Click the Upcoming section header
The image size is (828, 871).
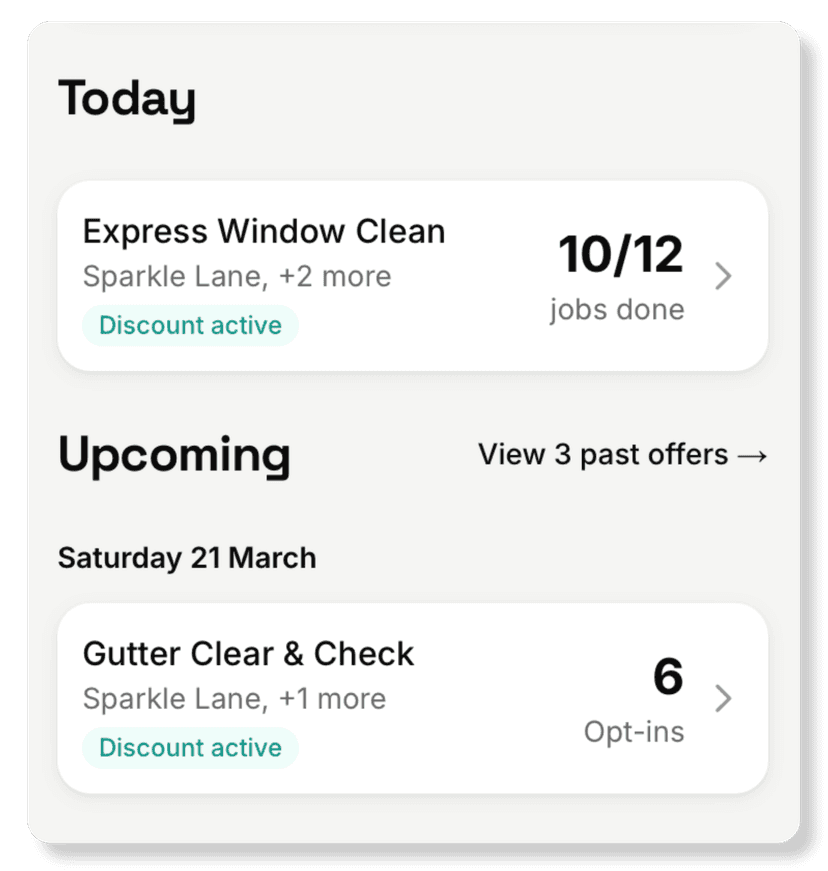174,455
